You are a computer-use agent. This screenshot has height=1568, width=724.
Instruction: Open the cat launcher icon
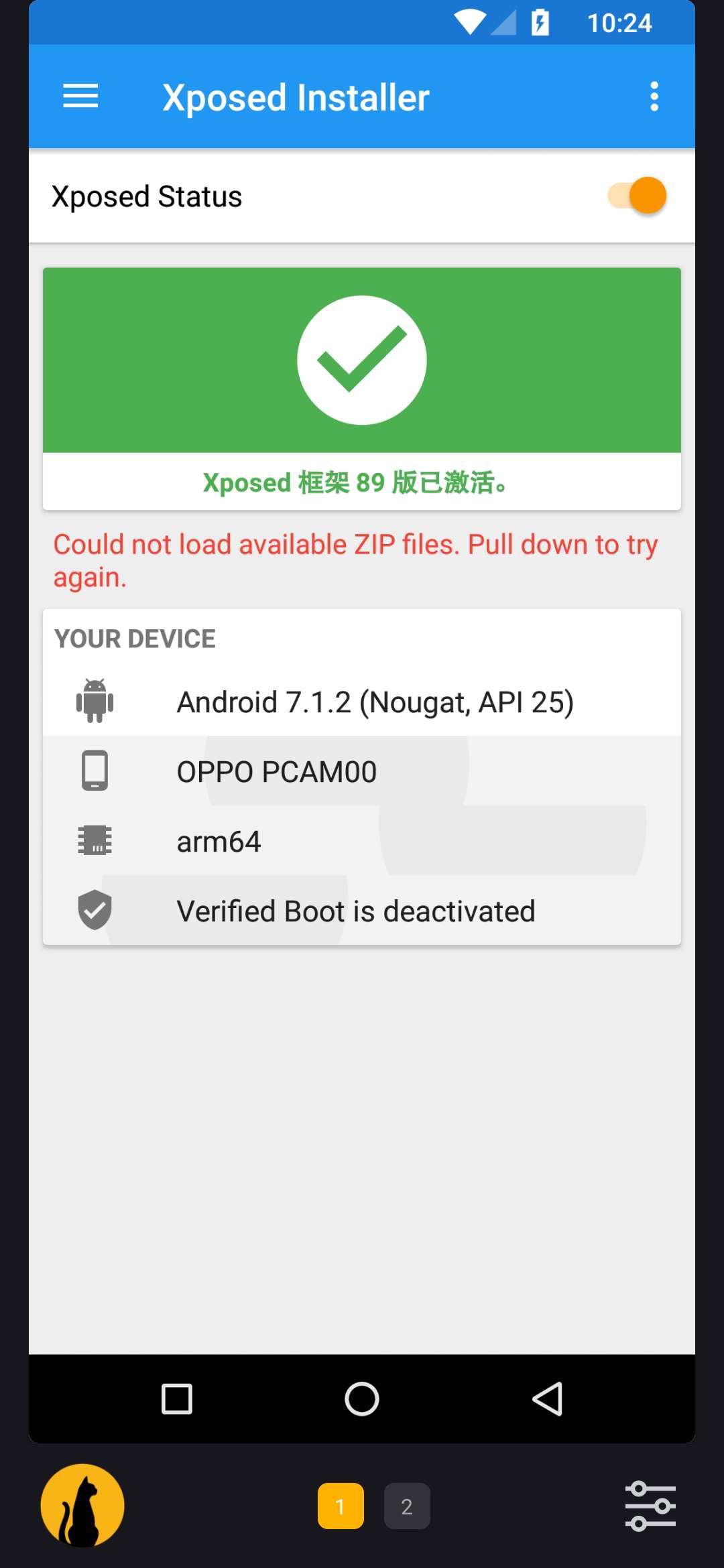coord(82,1506)
